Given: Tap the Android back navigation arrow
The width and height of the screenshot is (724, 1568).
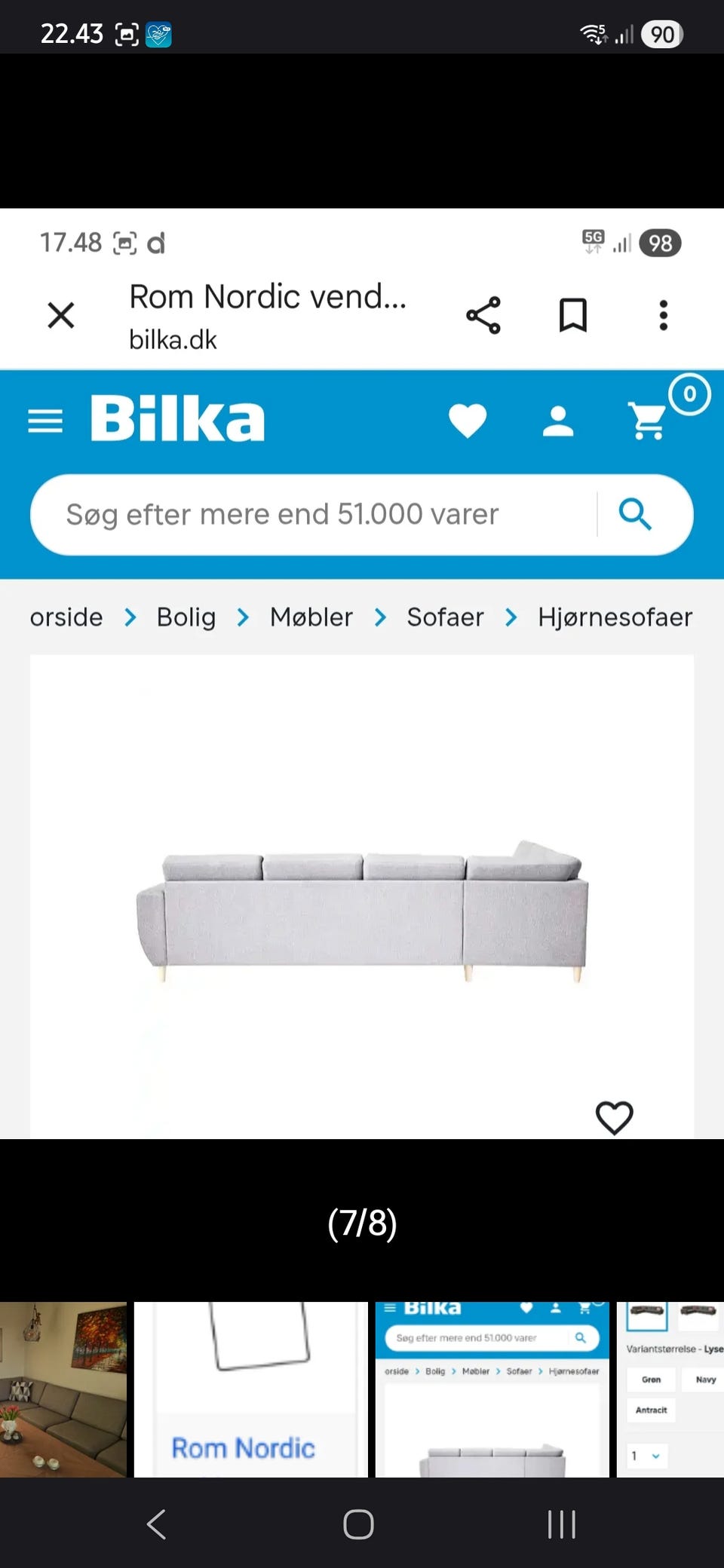Looking at the screenshot, I should pyautogui.click(x=156, y=1524).
